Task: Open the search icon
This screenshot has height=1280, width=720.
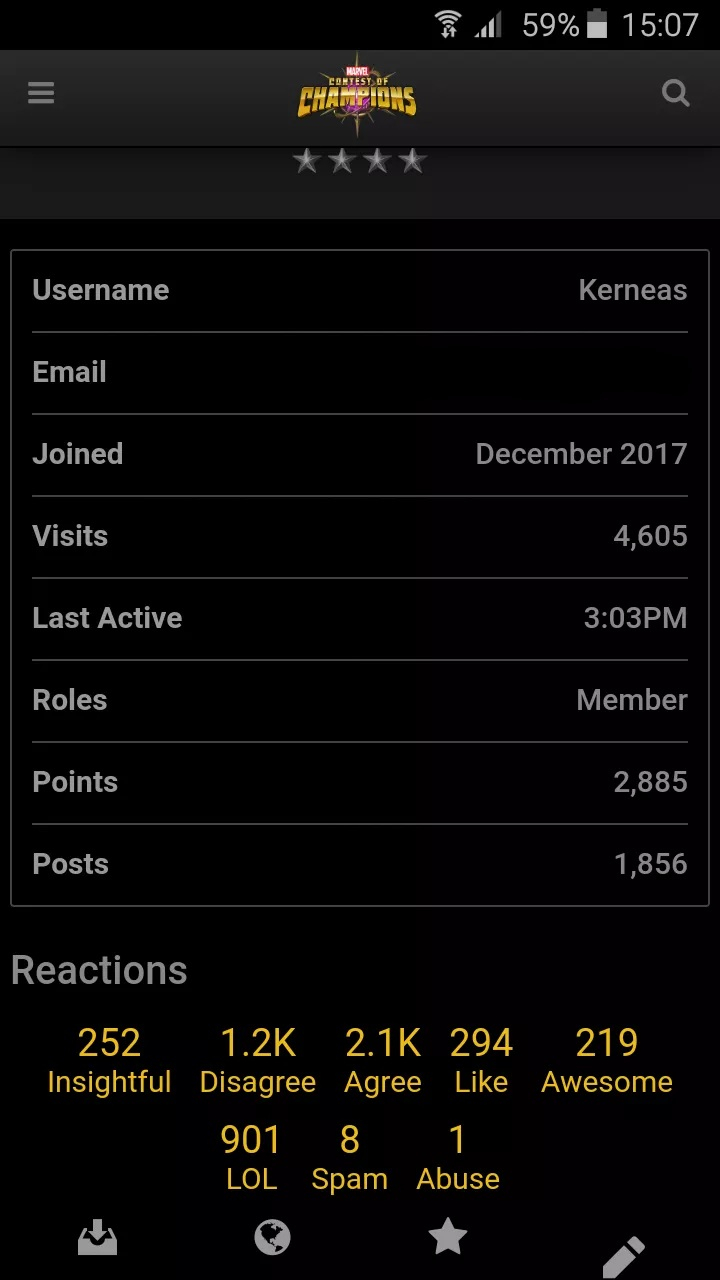Action: 676,94
